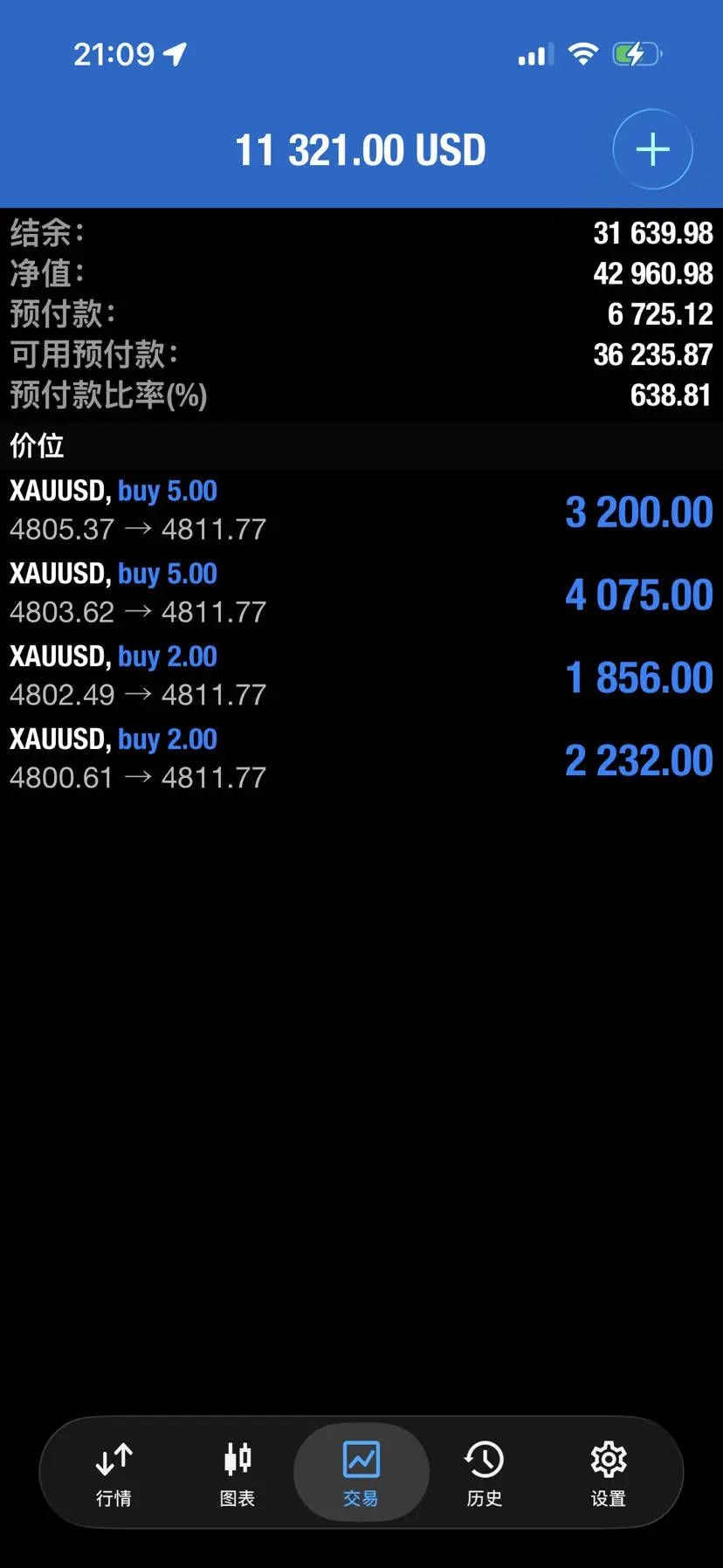723x1568 pixels.
Task: Open XAUUSD buy 5.00 position at 4805.37
Action: (x=361, y=511)
